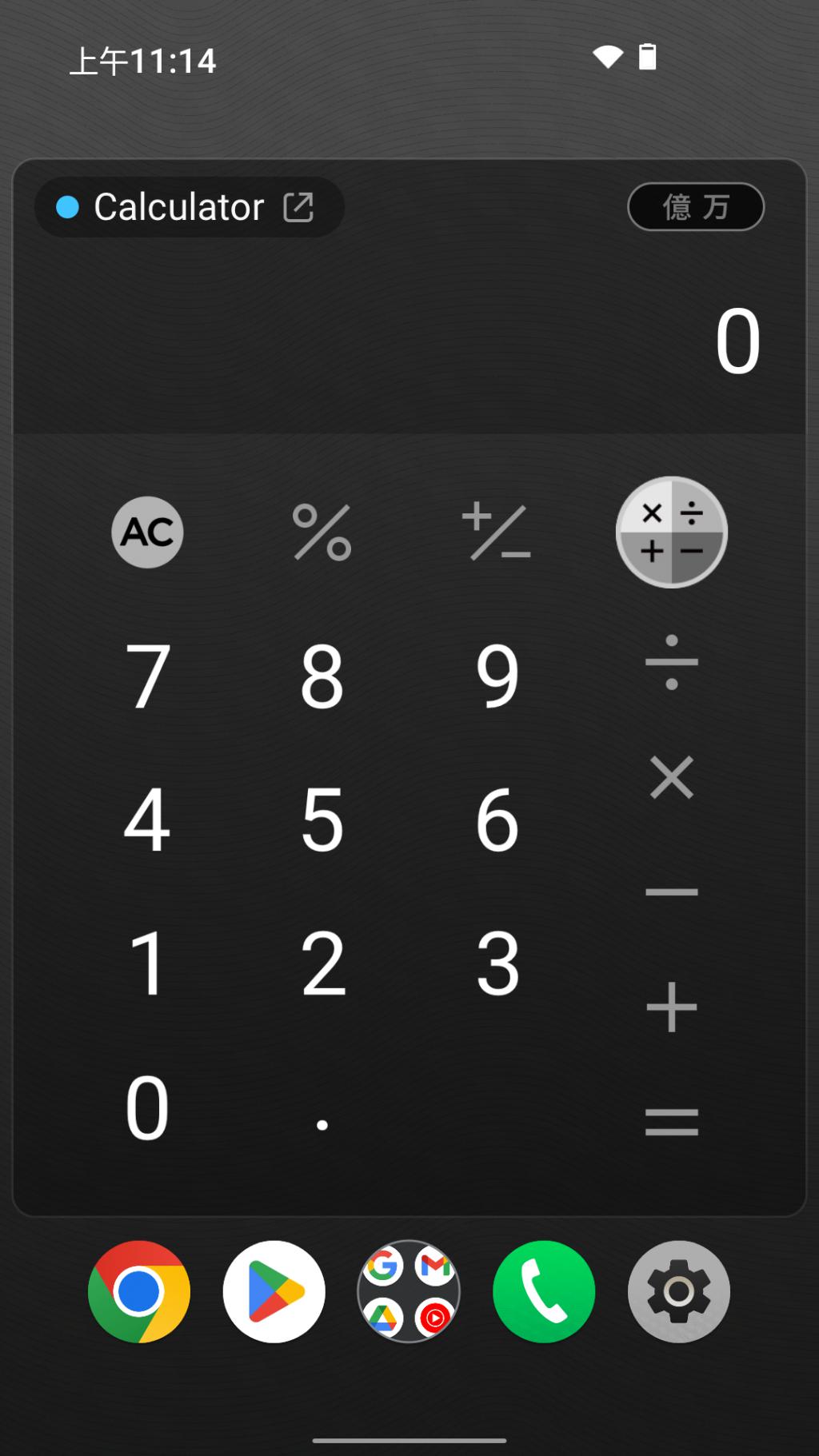Viewport: 819px width, 1456px height.
Task: Tap the minus operator key
Action: [x=672, y=892]
